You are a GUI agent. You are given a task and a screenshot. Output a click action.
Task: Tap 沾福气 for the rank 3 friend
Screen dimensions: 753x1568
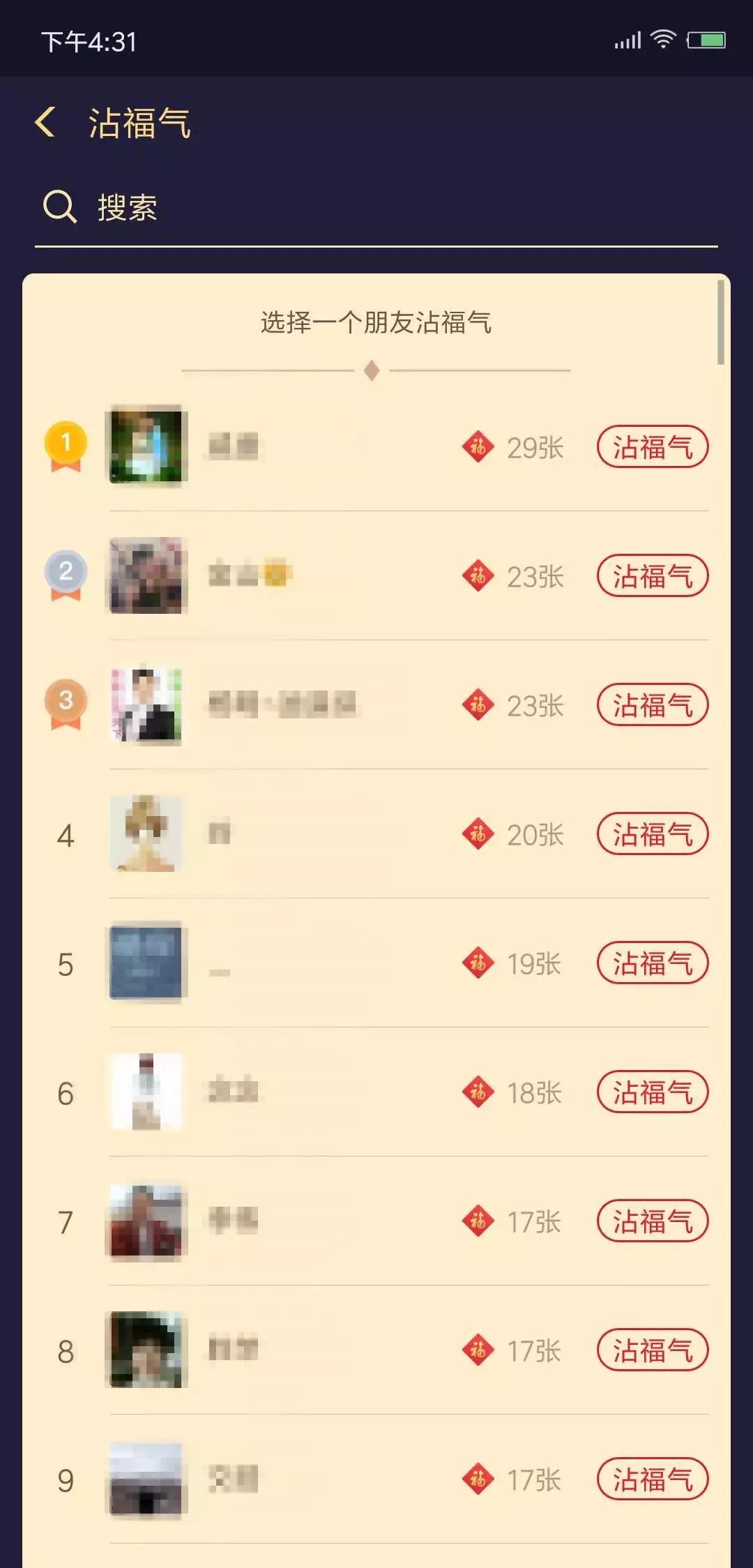(652, 704)
